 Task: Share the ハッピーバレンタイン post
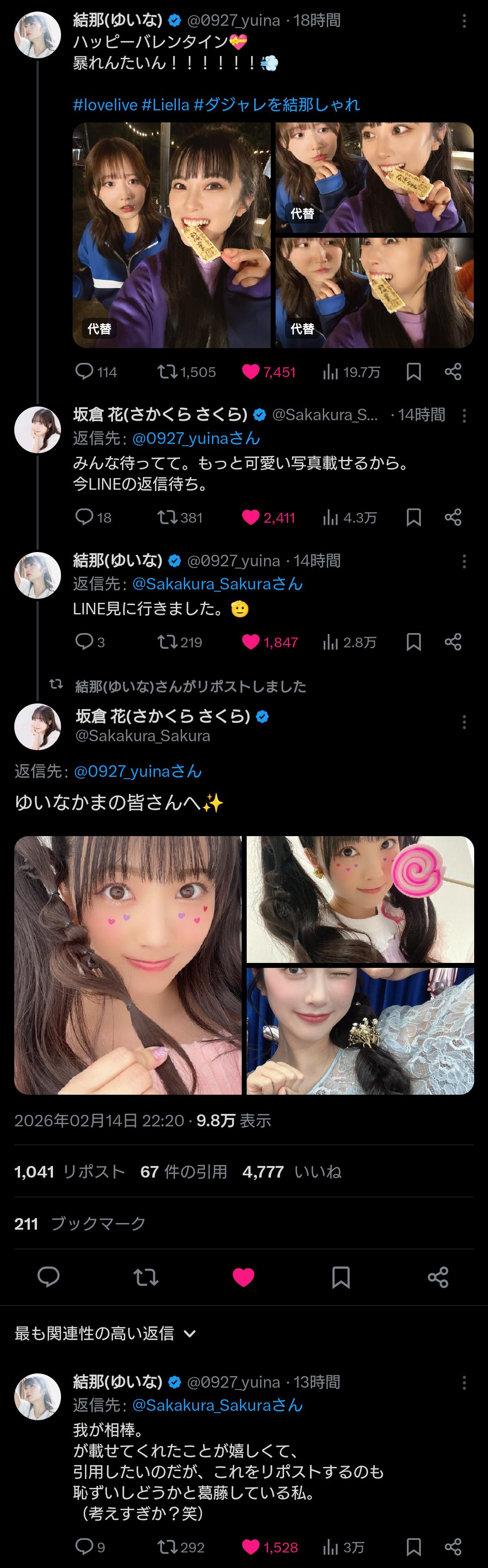[453, 372]
